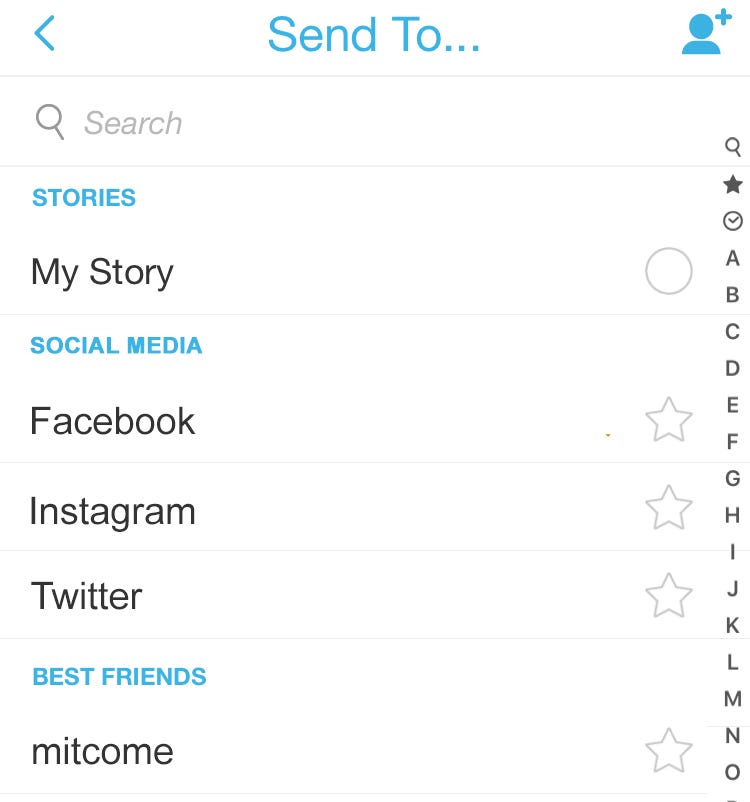Star Facebook as favorite
This screenshot has width=750, height=802.
668,421
